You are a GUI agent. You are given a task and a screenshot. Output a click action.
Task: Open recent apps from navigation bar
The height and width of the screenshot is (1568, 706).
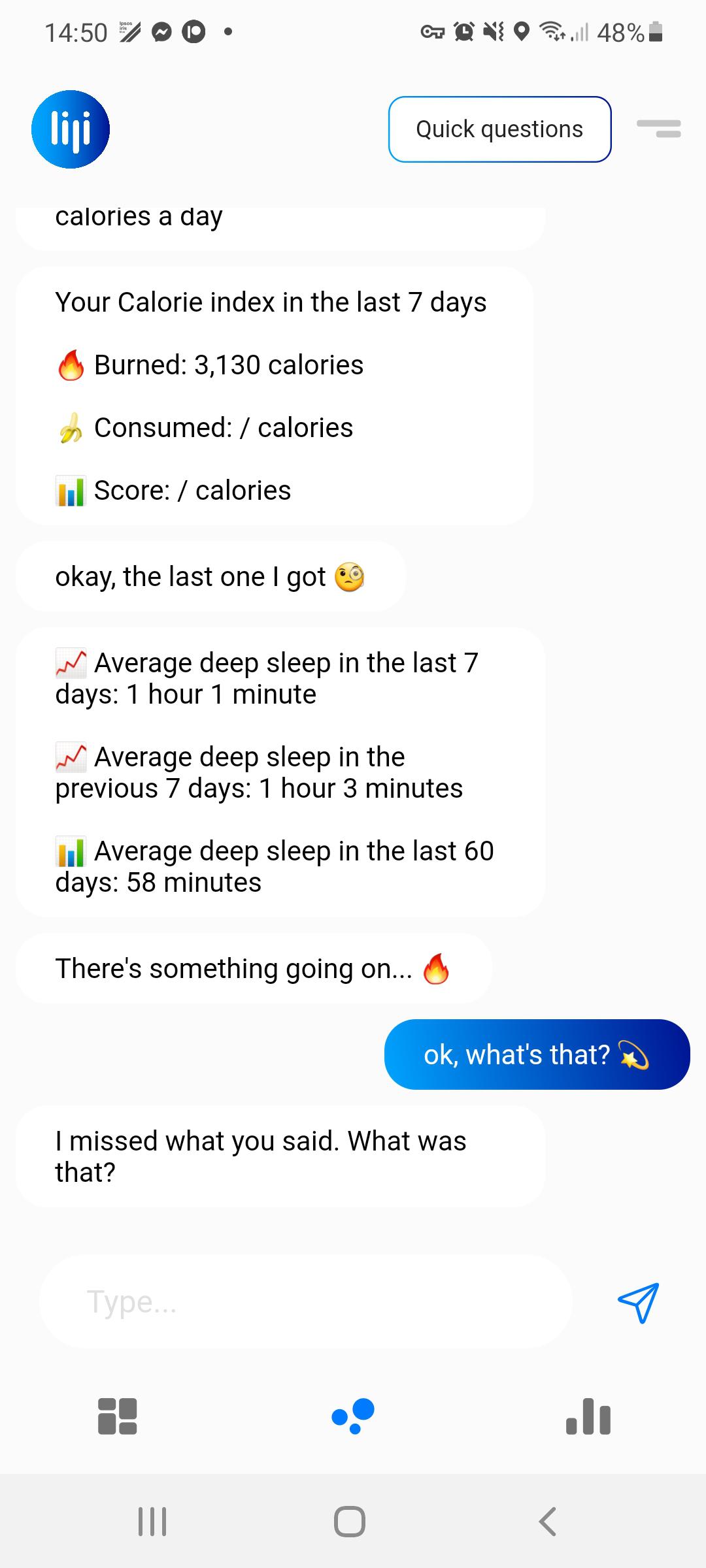pyautogui.click(x=152, y=1521)
